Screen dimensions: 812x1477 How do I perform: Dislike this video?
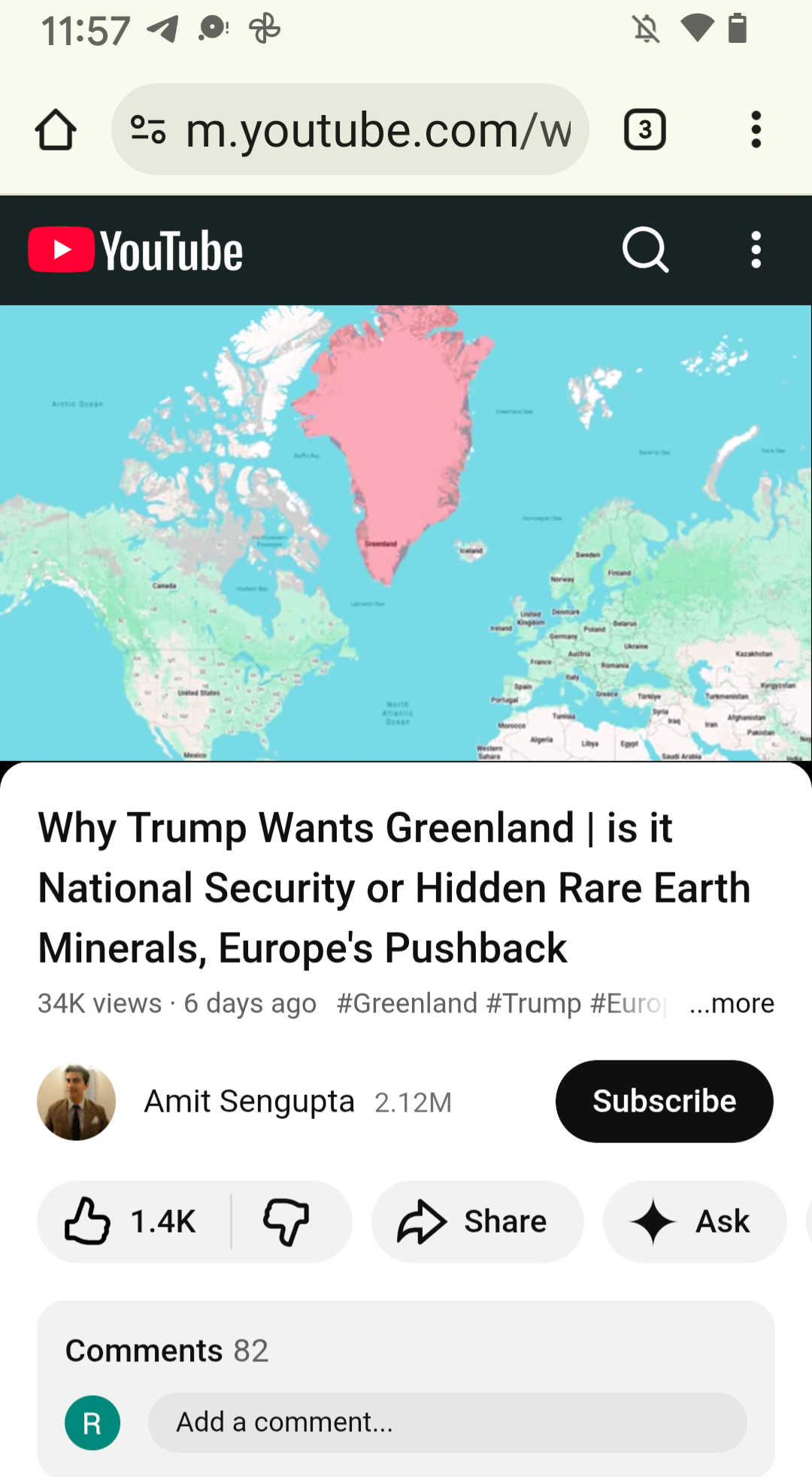coord(286,1221)
